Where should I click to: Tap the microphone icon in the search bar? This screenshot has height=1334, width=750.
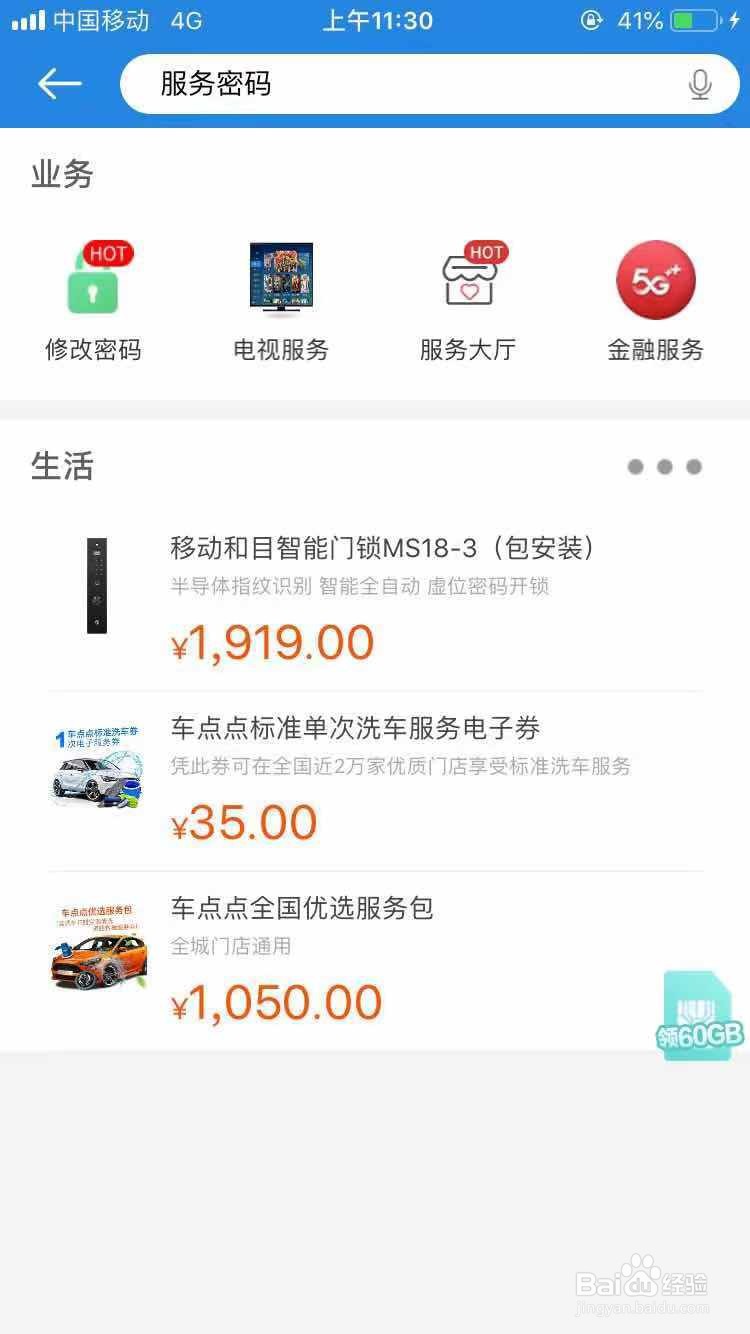coord(700,84)
